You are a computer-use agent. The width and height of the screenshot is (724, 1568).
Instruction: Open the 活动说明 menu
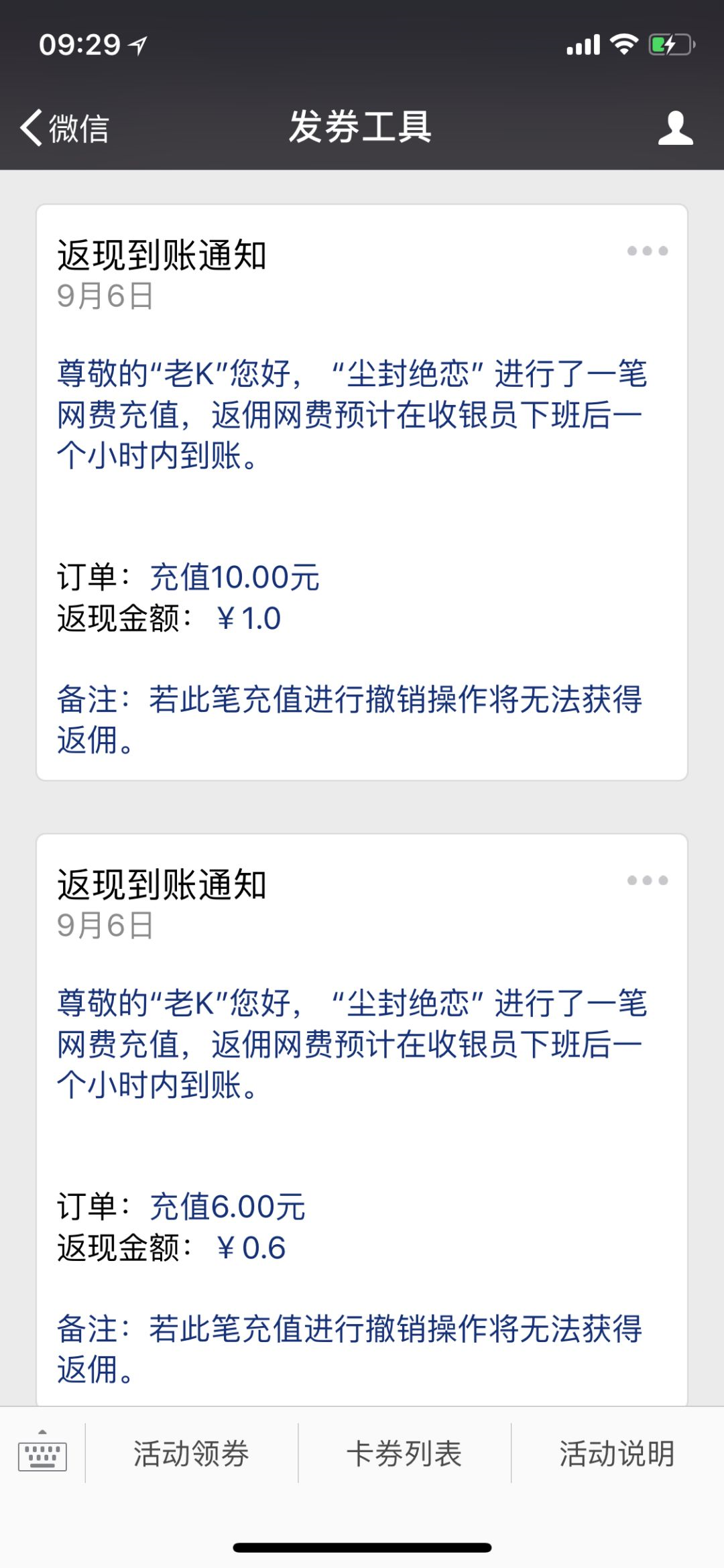[617, 1453]
